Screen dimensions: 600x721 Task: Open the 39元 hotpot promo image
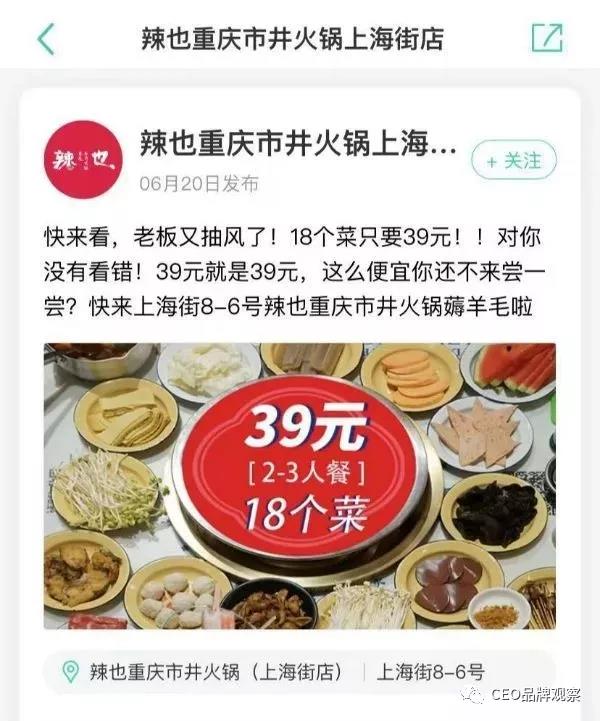click(299, 486)
